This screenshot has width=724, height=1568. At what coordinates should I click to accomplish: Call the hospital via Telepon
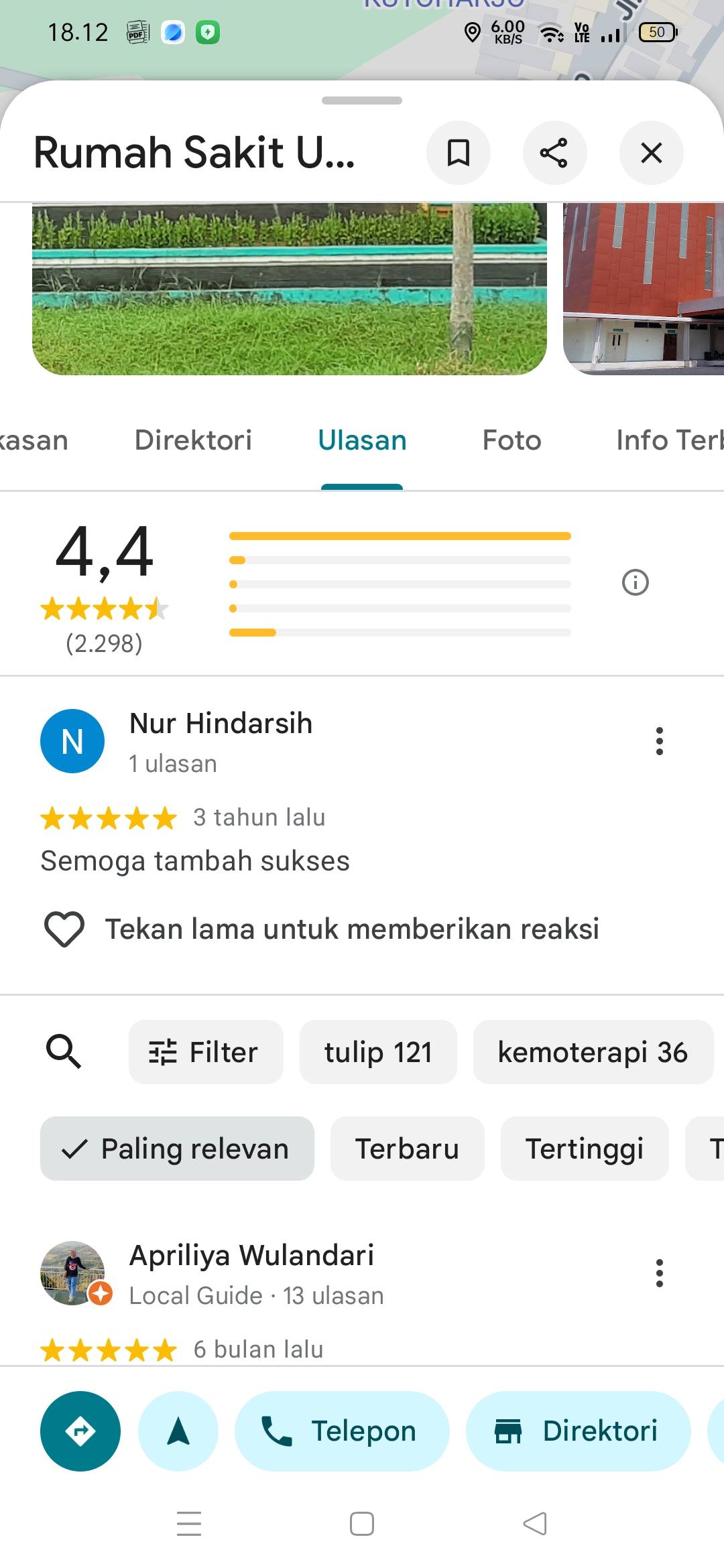(x=342, y=1431)
